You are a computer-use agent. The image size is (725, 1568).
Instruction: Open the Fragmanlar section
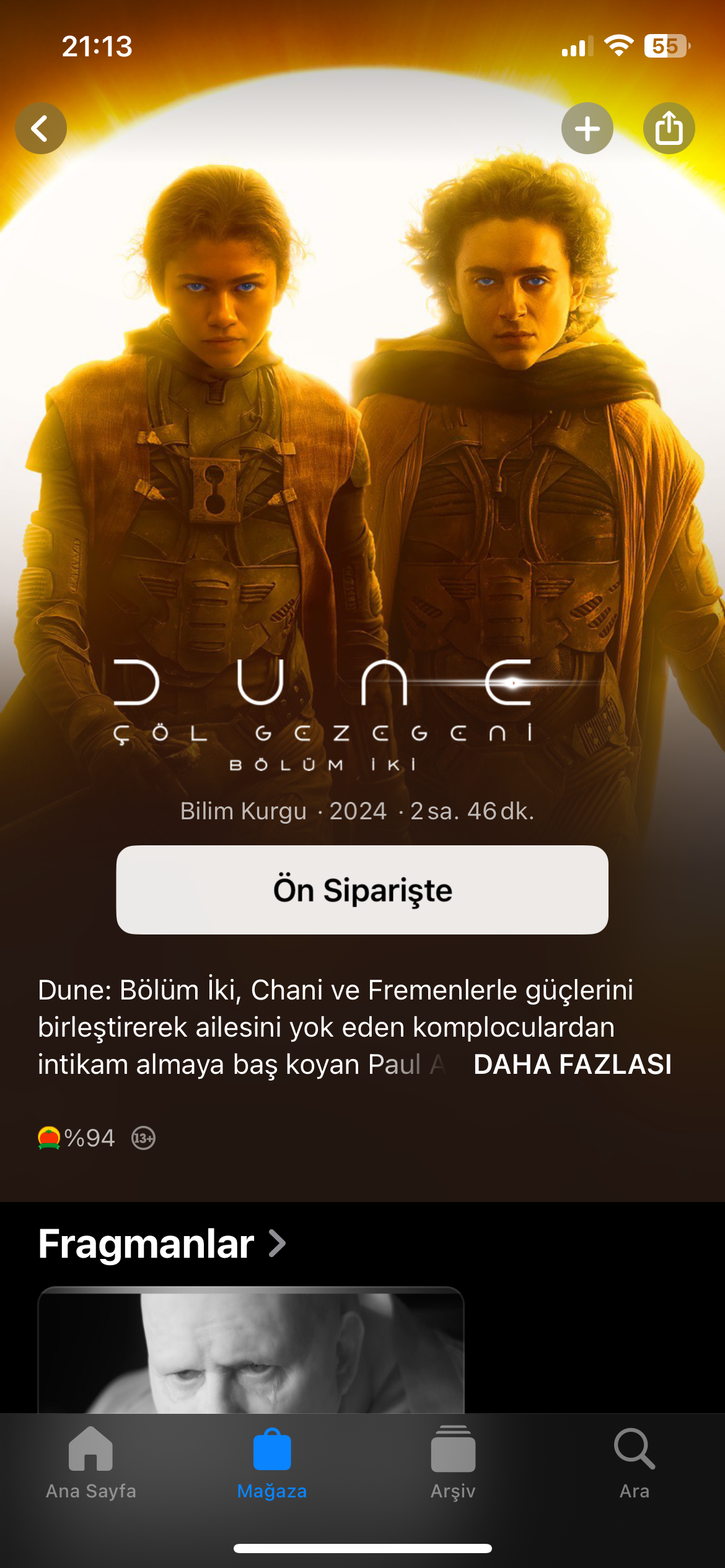(x=162, y=1244)
